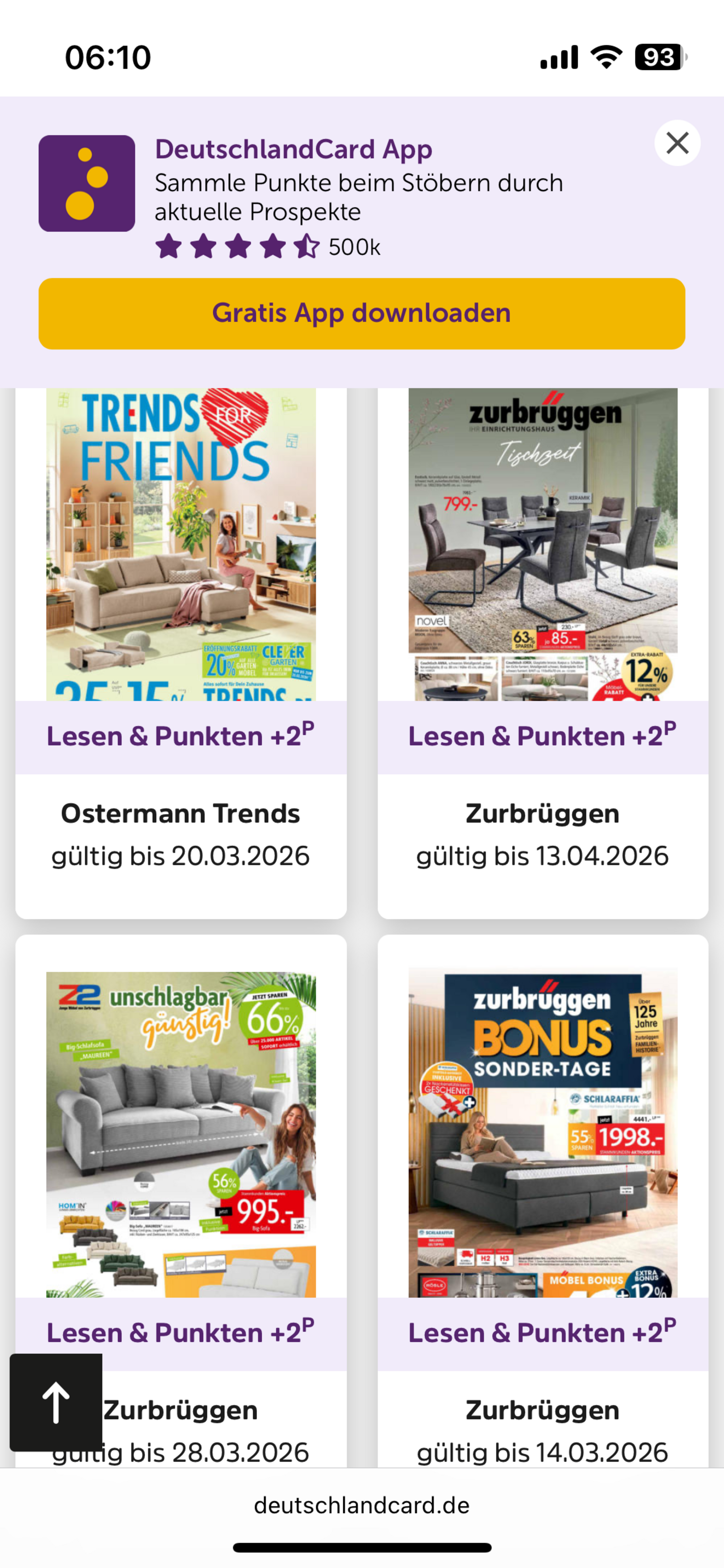Jump back to top with arrow button
The image size is (724, 1568).
point(56,1402)
